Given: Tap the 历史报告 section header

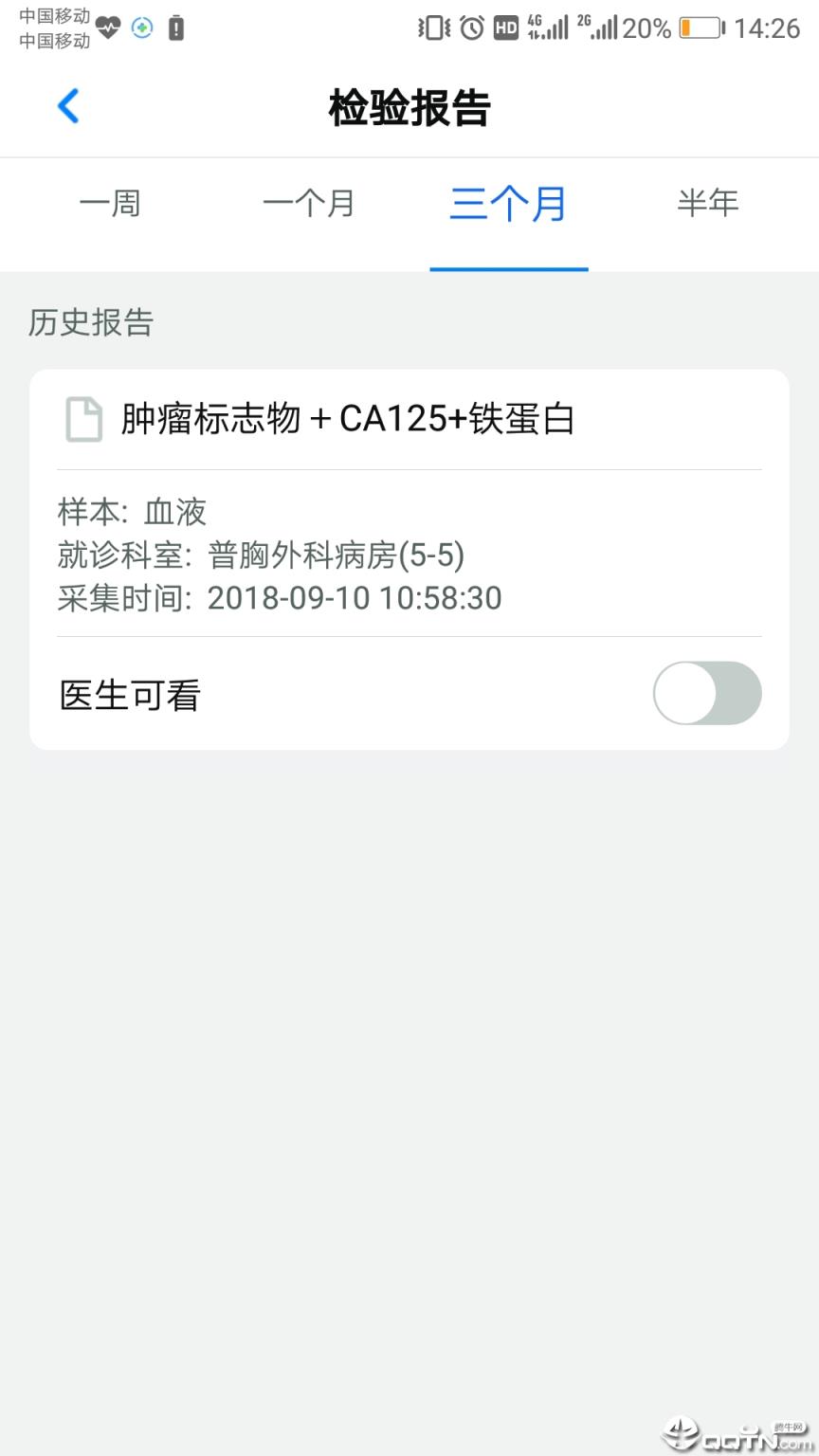Looking at the screenshot, I should tap(90, 322).
